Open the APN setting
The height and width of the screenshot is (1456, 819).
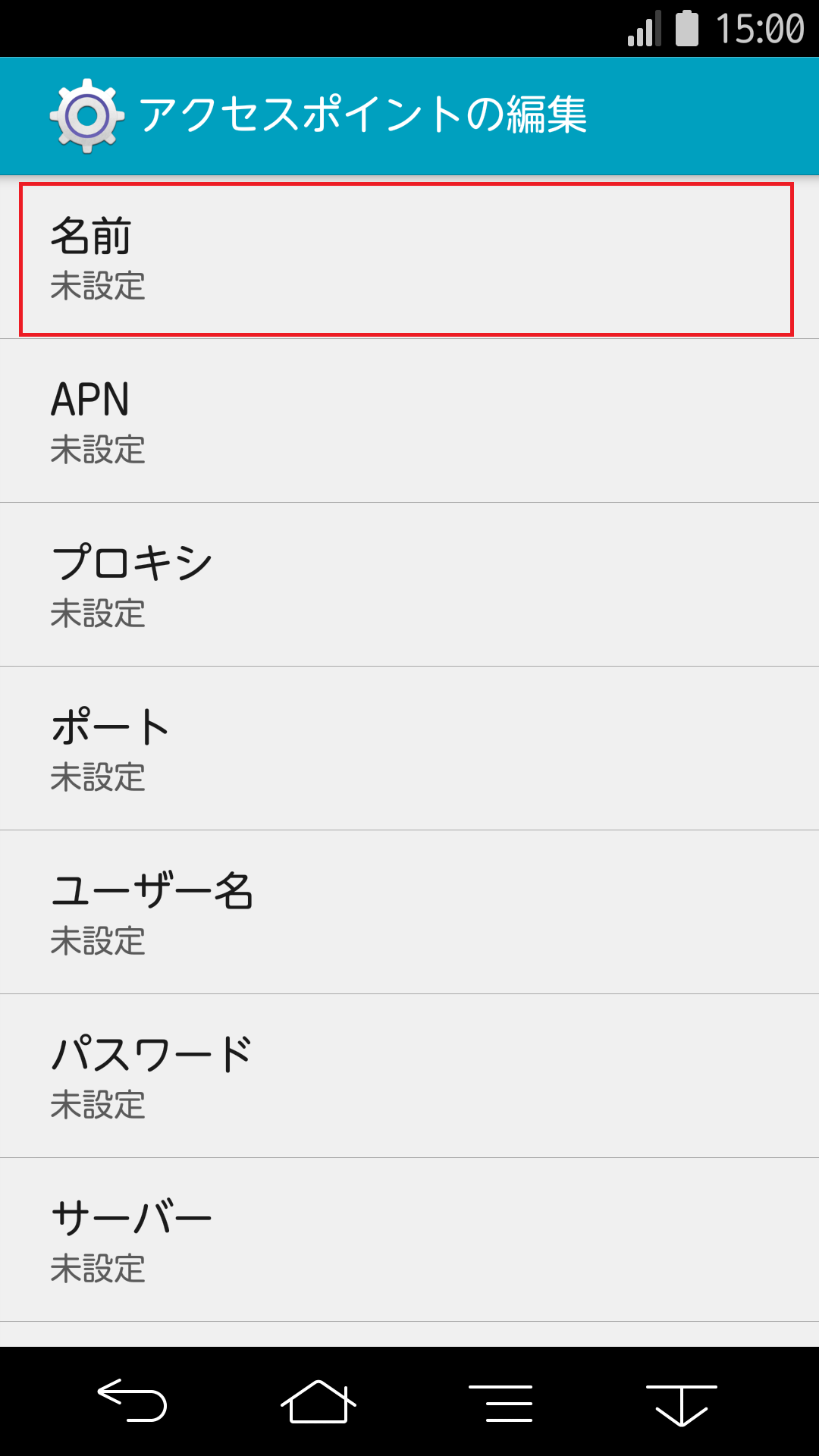(409, 421)
